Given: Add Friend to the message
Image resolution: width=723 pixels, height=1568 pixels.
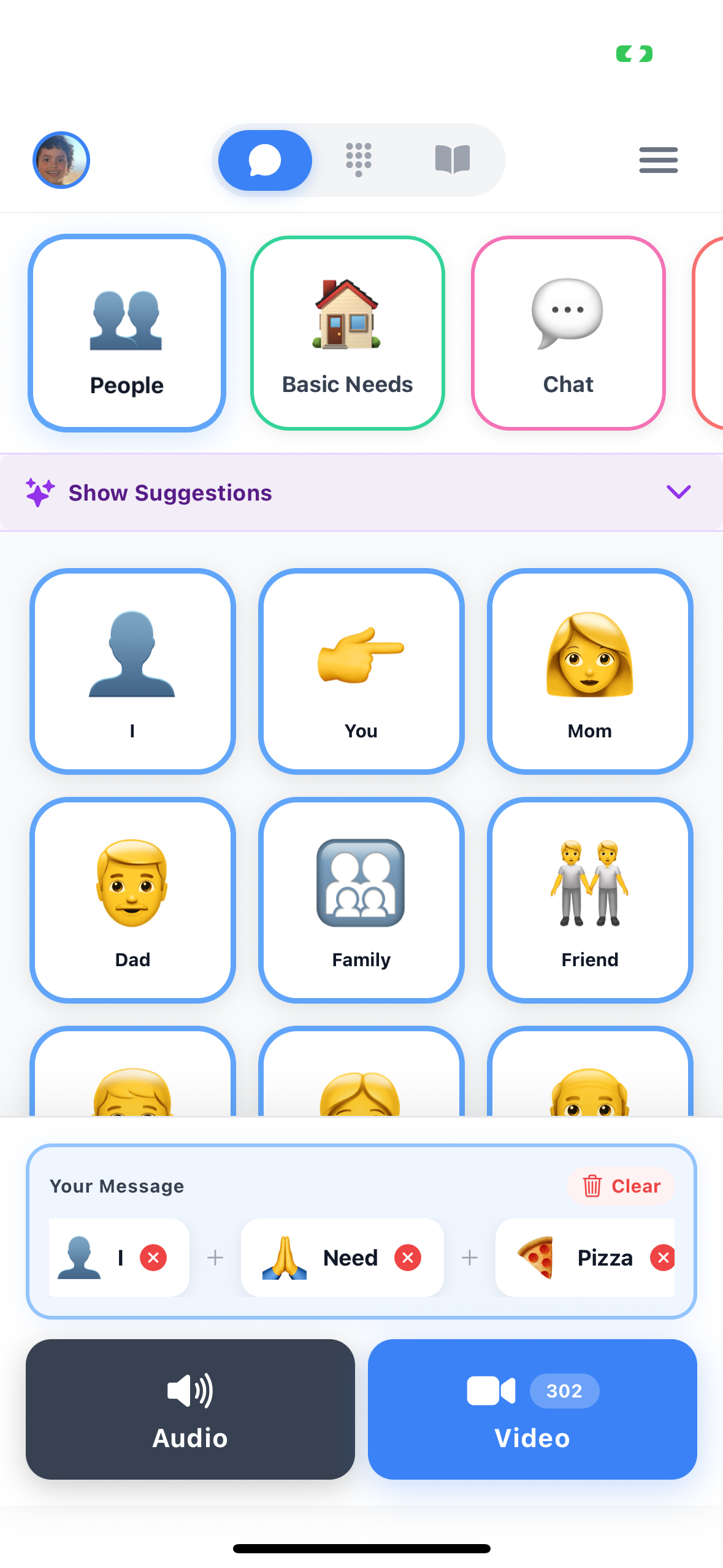Looking at the screenshot, I should pos(590,900).
